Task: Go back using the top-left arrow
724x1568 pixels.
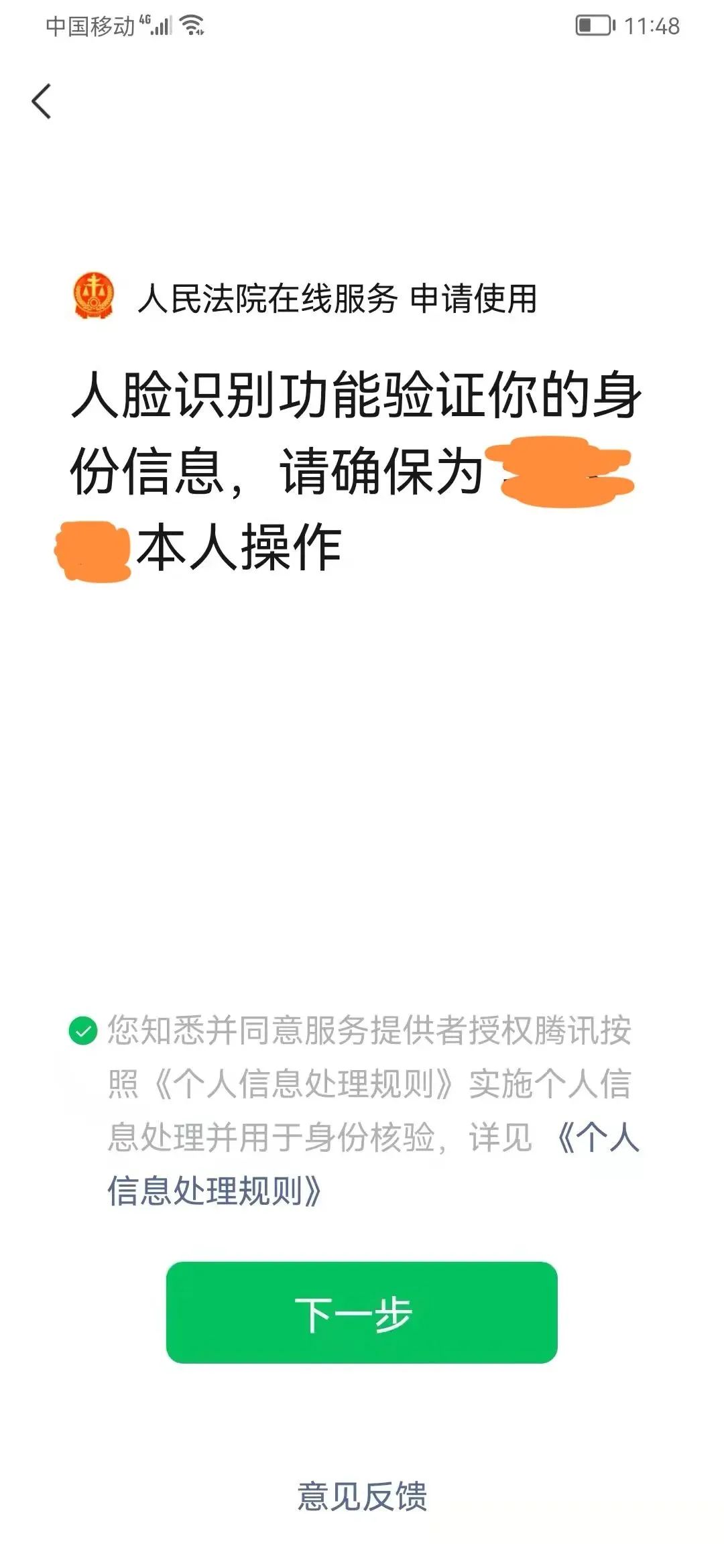Action: point(42,102)
